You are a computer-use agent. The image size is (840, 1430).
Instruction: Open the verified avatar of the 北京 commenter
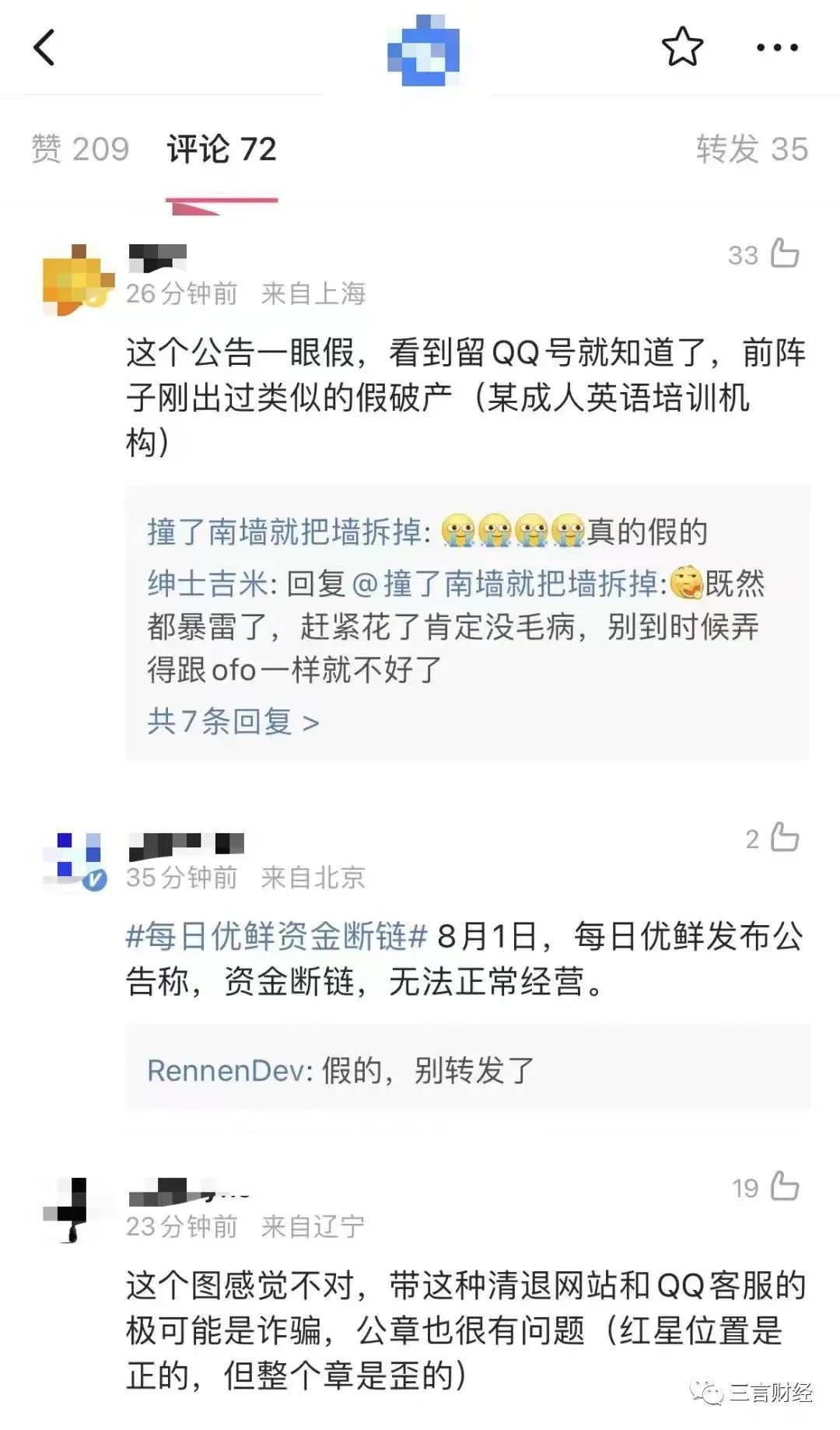pos(75,860)
